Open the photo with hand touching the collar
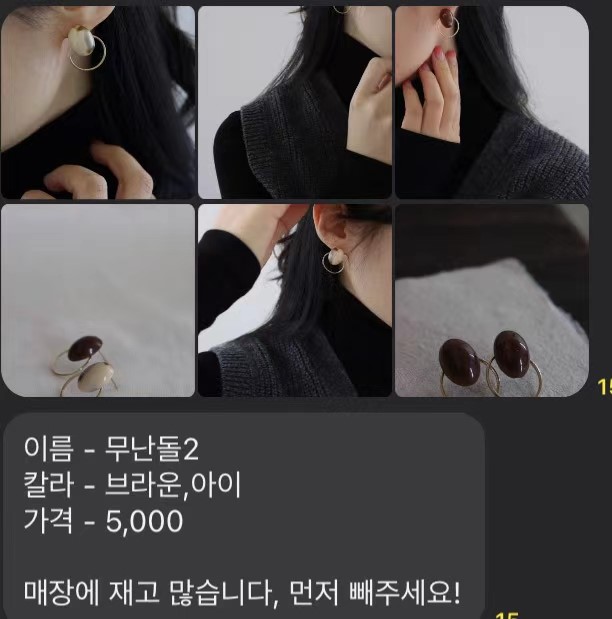The height and width of the screenshot is (619, 612). (294, 100)
